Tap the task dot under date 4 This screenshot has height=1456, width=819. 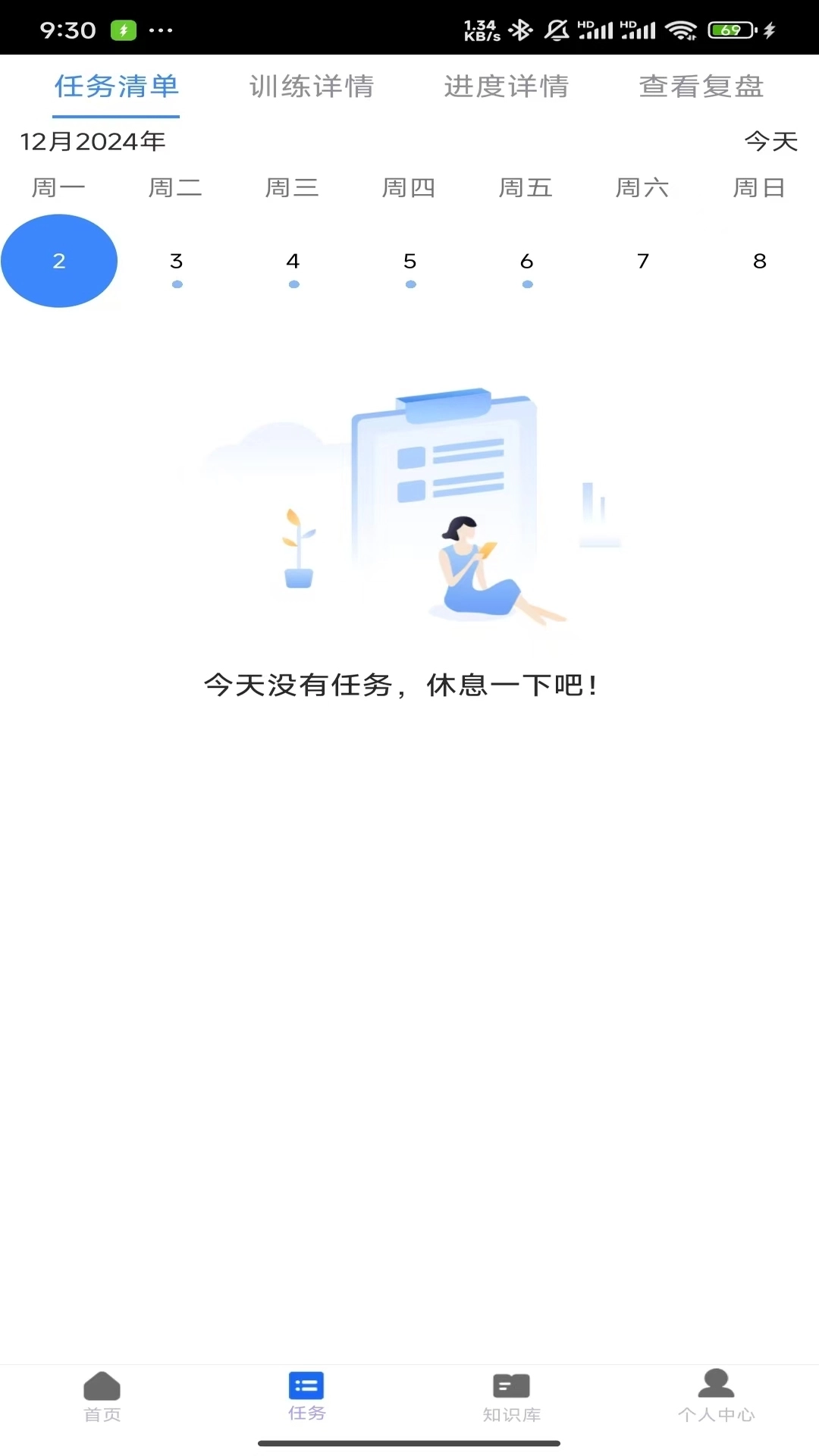point(293,284)
